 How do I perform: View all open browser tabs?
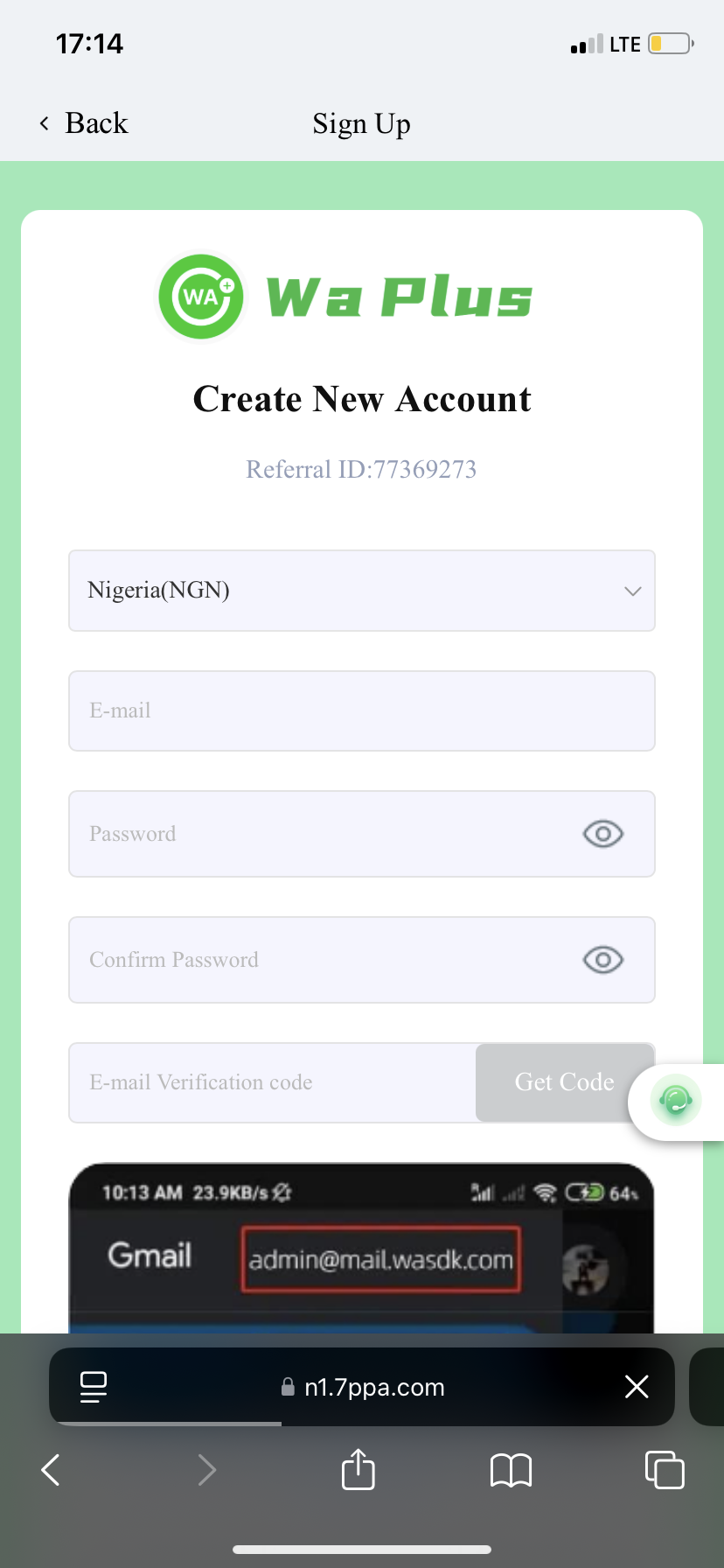pos(665,1470)
